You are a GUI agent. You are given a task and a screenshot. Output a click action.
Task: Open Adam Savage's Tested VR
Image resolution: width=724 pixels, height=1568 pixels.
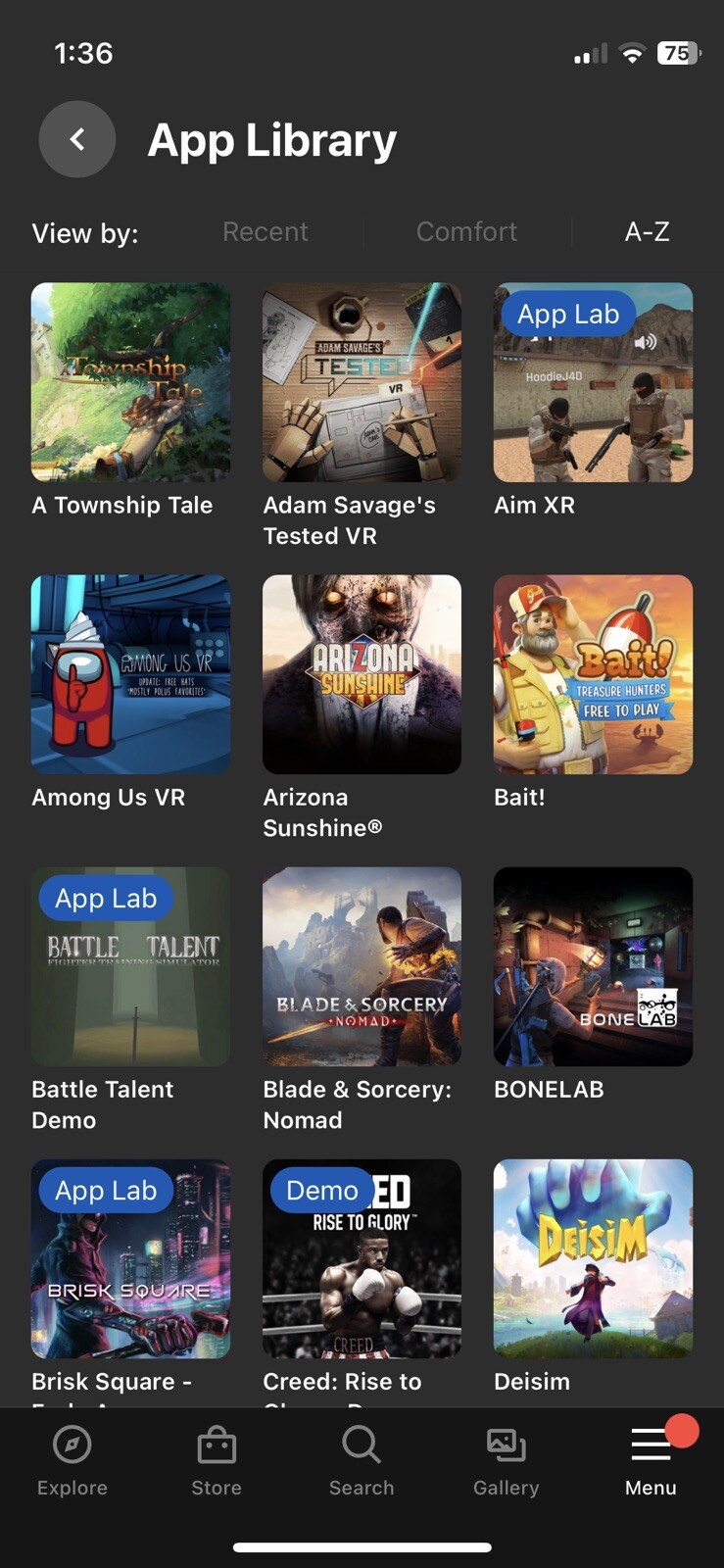click(362, 382)
